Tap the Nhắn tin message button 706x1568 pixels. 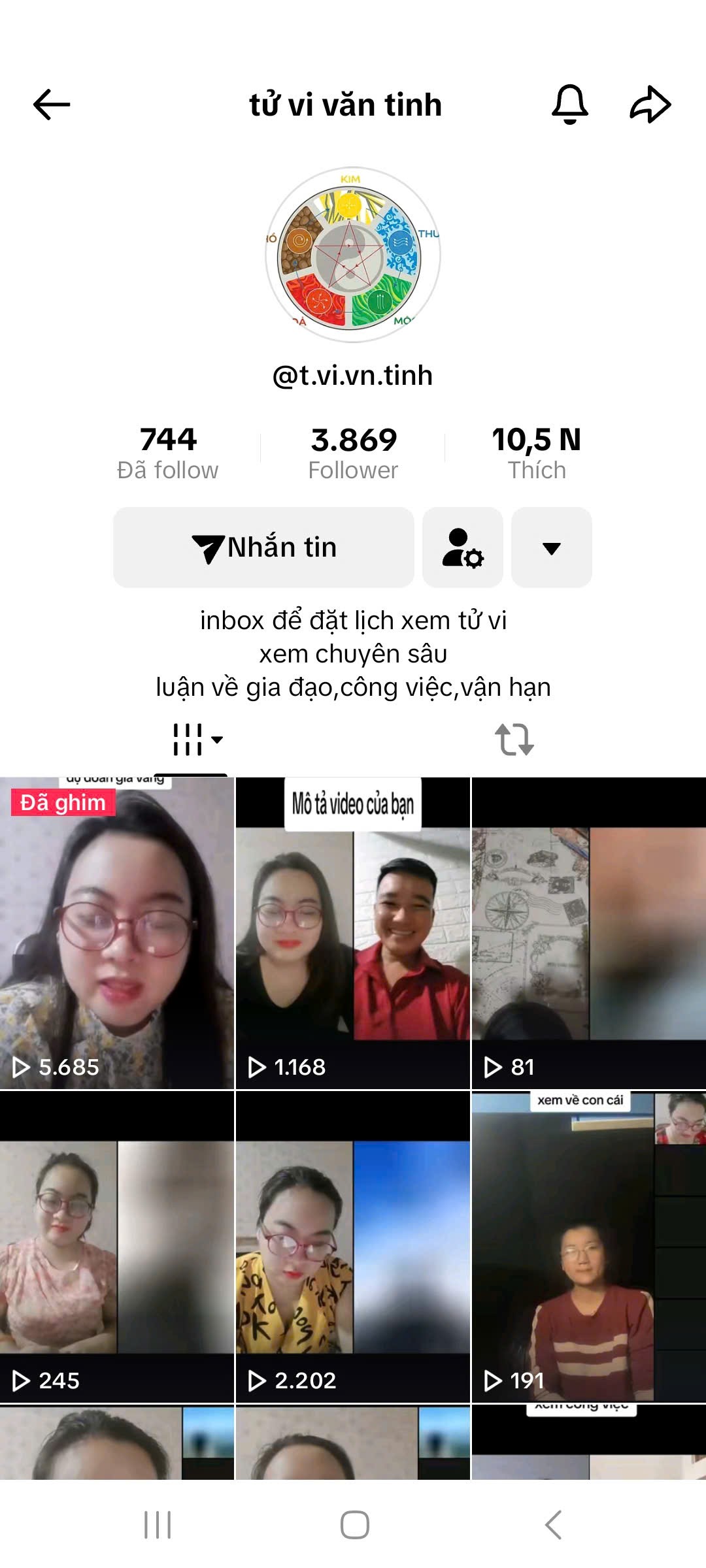tap(263, 547)
